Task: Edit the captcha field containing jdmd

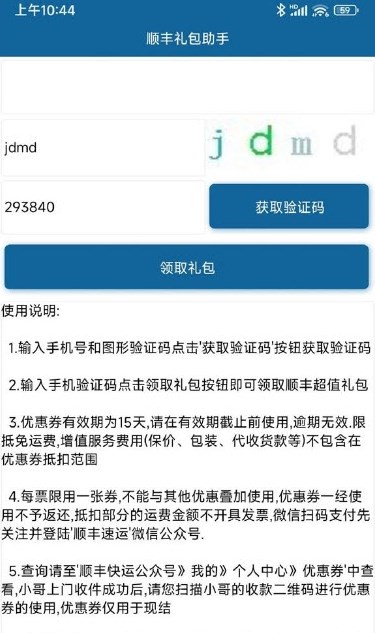Action: point(103,147)
